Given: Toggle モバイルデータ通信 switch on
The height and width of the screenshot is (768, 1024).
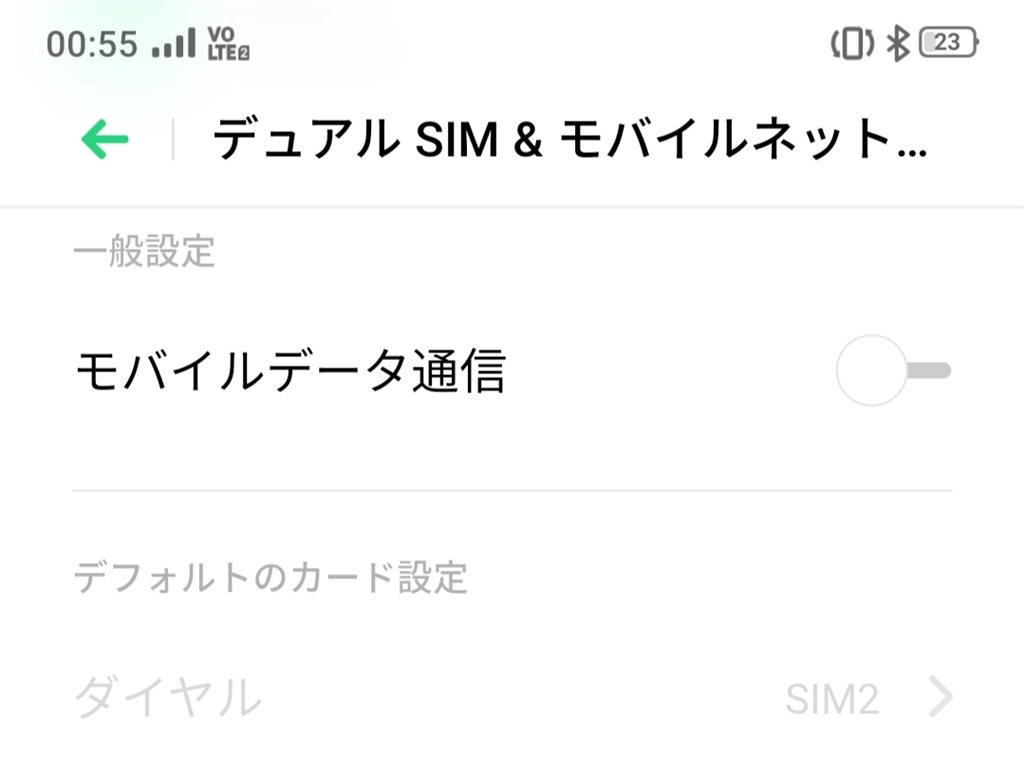Looking at the screenshot, I should click(x=893, y=371).
